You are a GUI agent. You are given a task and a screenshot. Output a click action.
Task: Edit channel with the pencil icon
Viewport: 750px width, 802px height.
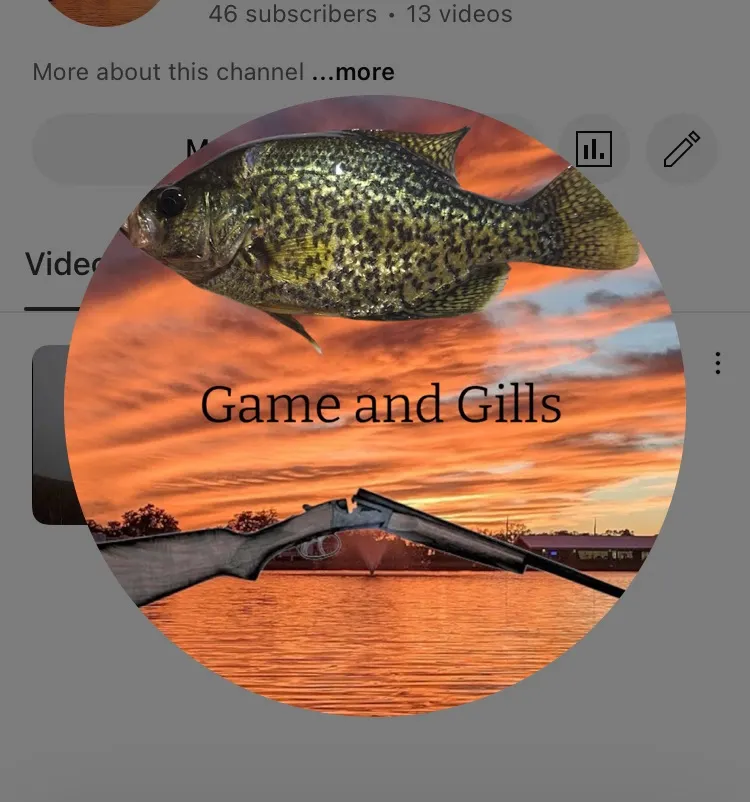tap(682, 150)
